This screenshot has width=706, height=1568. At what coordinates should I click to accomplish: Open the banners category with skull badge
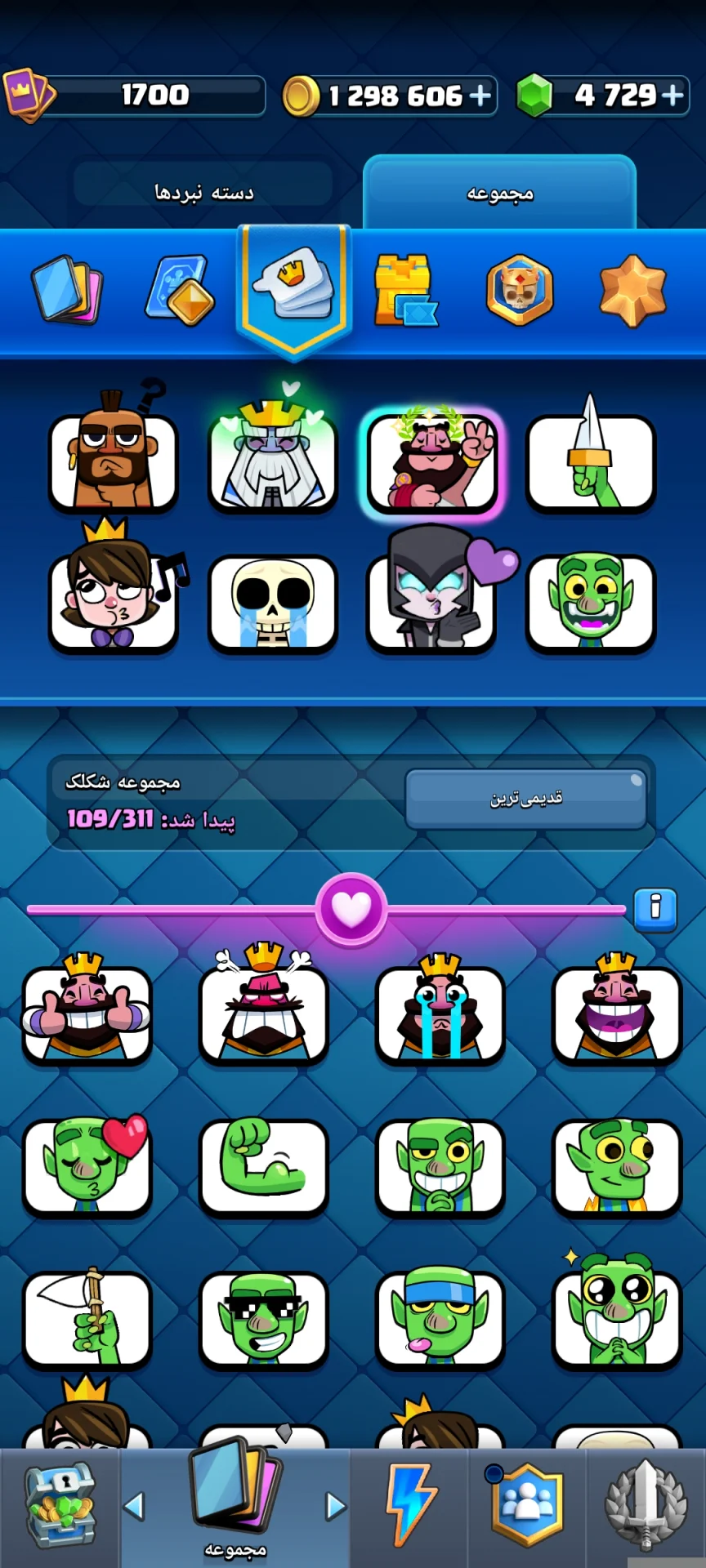pos(520,290)
